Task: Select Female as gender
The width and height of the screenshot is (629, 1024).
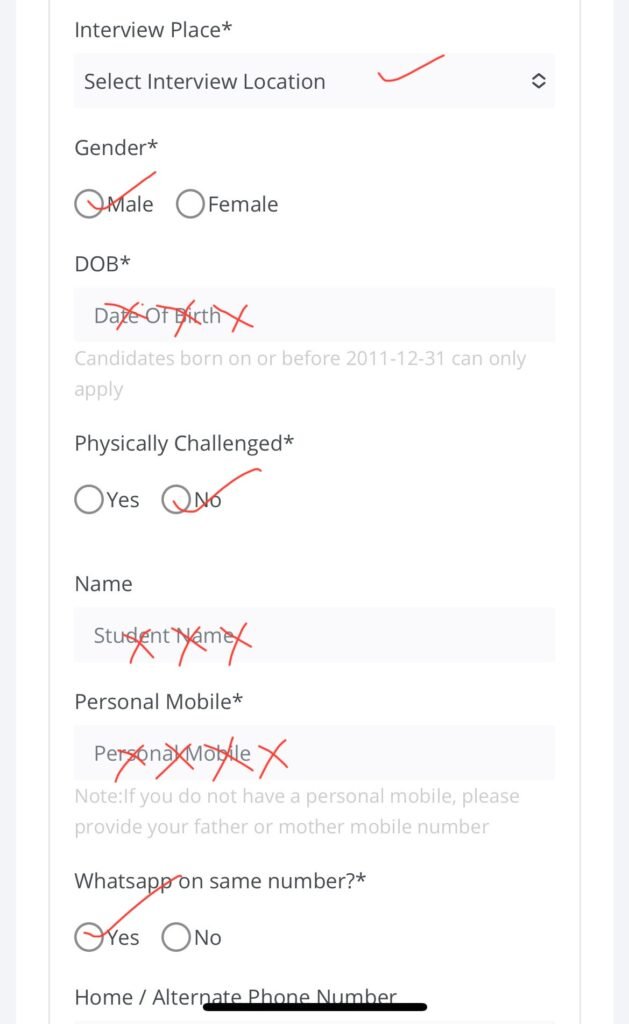Action: (x=190, y=204)
